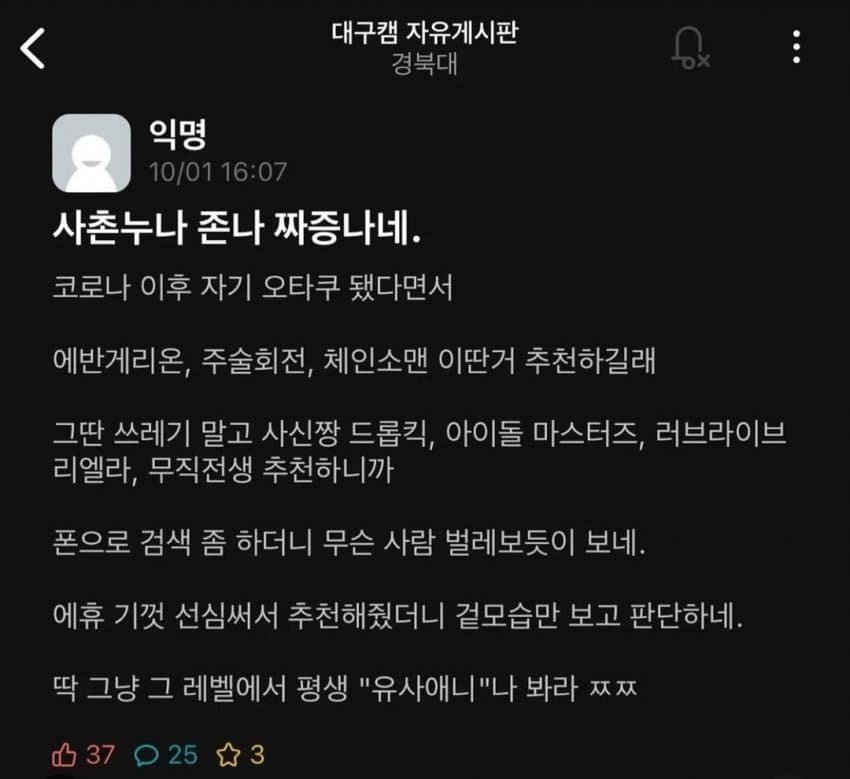Open the 25 comments
Screen dimensions: 850x779
tap(145, 754)
